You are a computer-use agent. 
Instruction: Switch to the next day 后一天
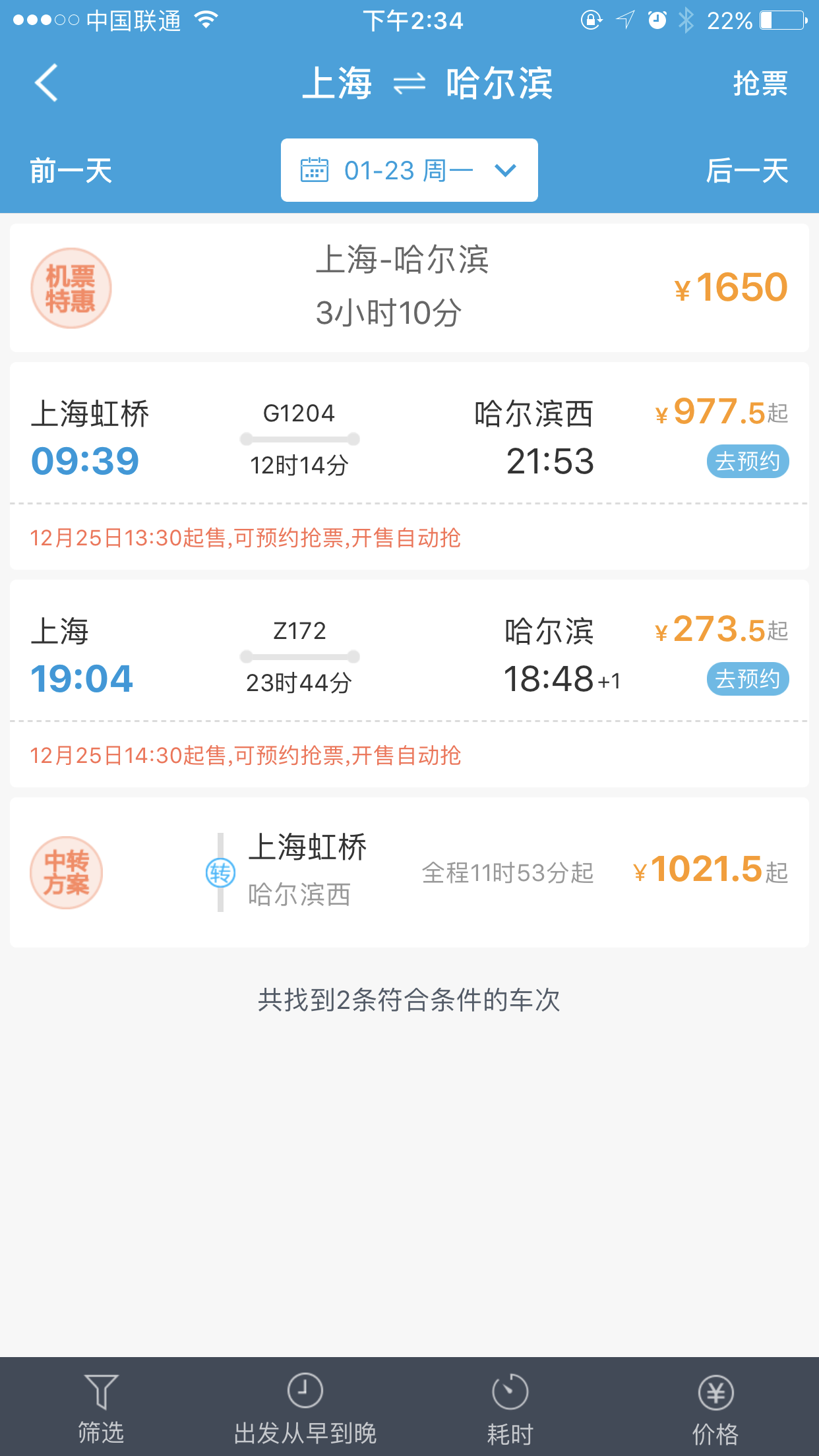click(x=747, y=171)
